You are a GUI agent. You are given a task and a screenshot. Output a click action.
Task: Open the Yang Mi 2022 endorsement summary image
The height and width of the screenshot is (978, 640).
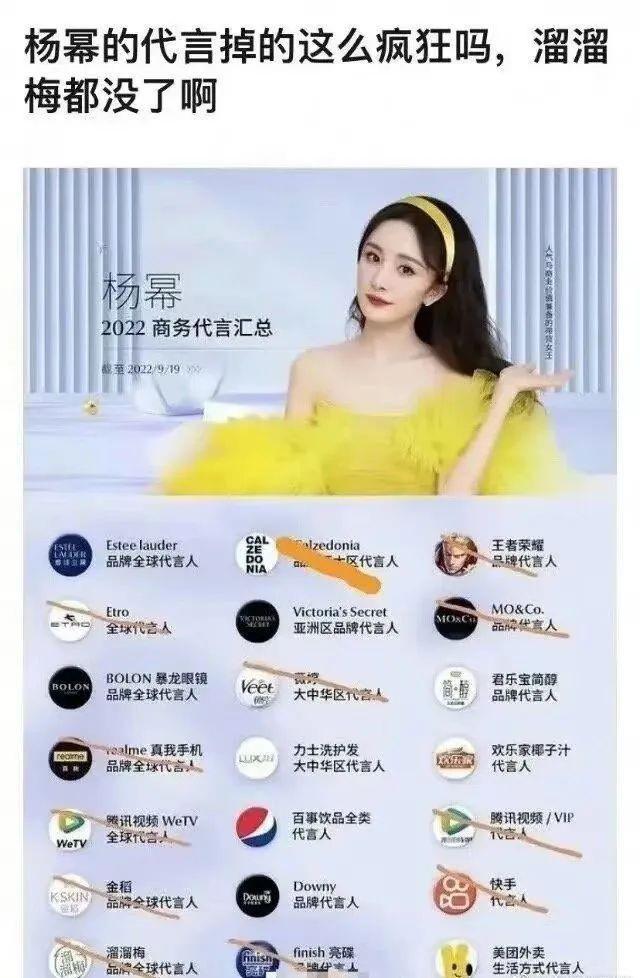(320, 570)
